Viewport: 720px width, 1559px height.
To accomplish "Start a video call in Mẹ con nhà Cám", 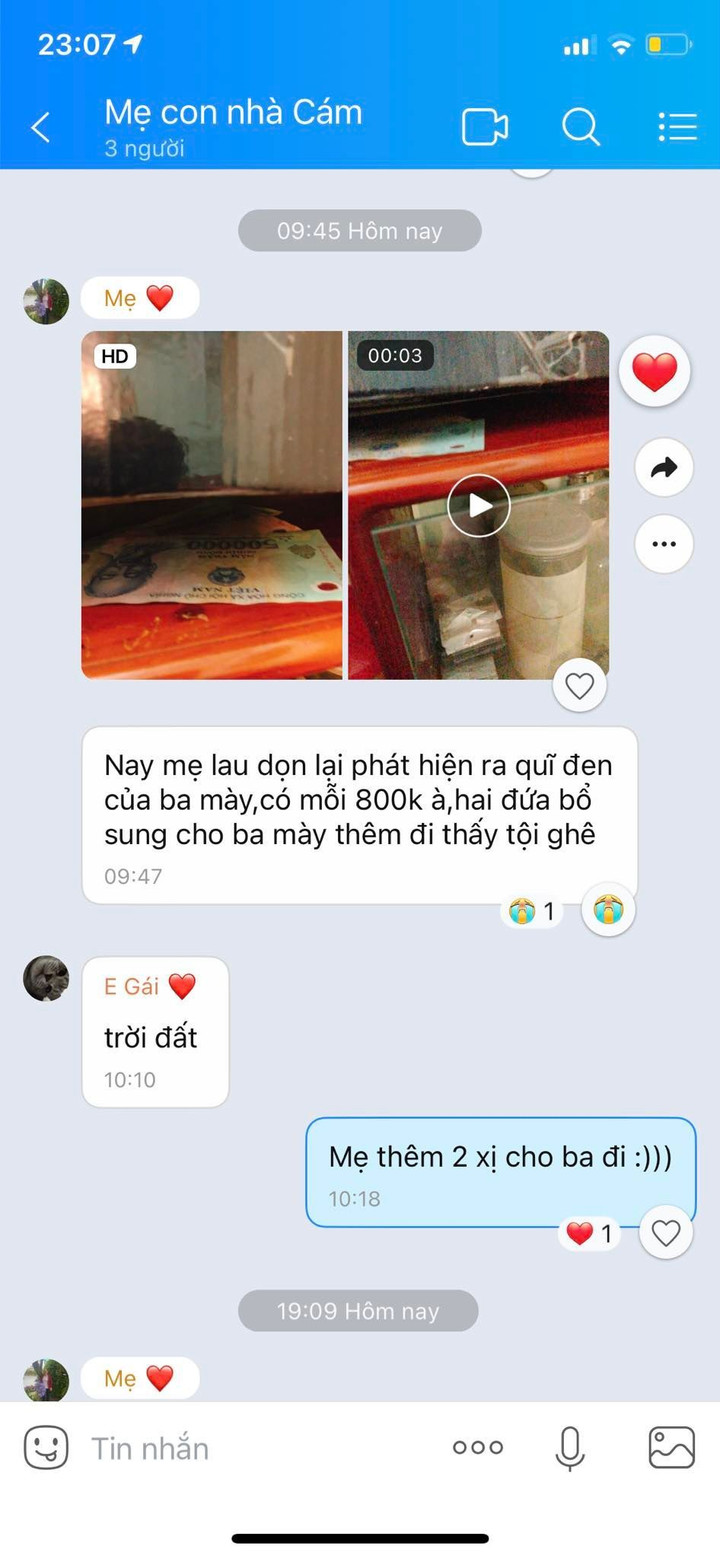I will (484, 127).
